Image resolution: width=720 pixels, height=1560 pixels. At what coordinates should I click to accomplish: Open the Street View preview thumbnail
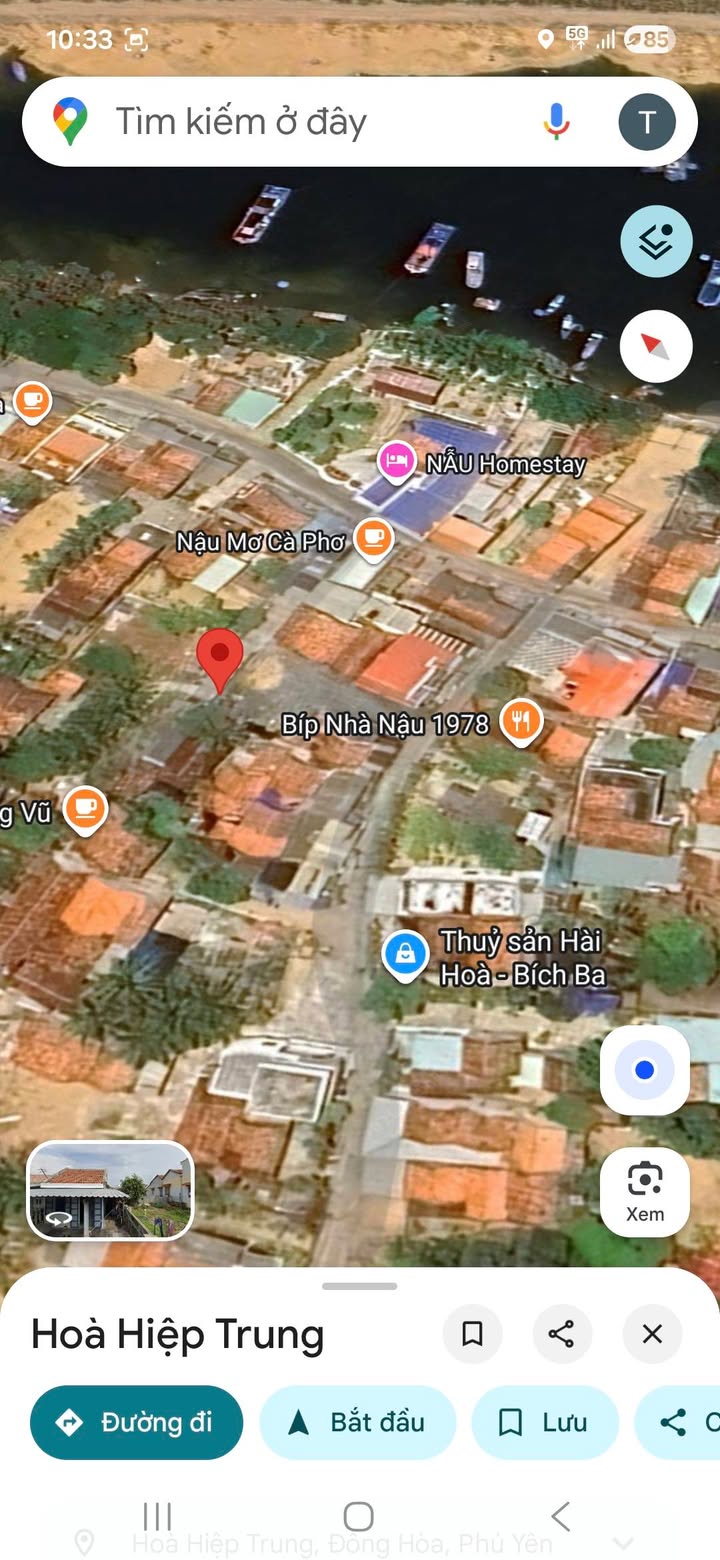pyautogui.click(x=110, y=1190)
